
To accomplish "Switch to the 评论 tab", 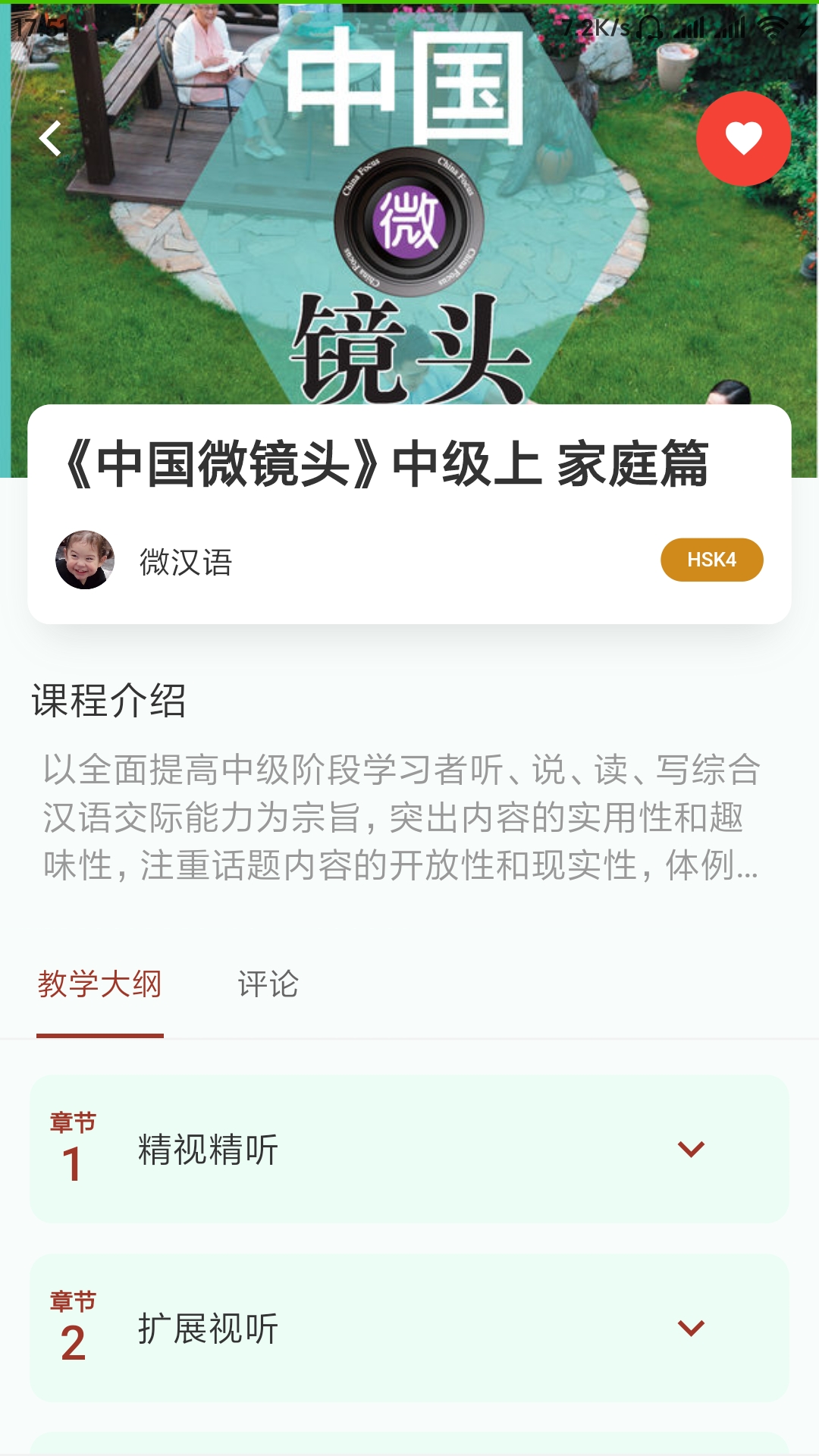I will coord(268,985).
